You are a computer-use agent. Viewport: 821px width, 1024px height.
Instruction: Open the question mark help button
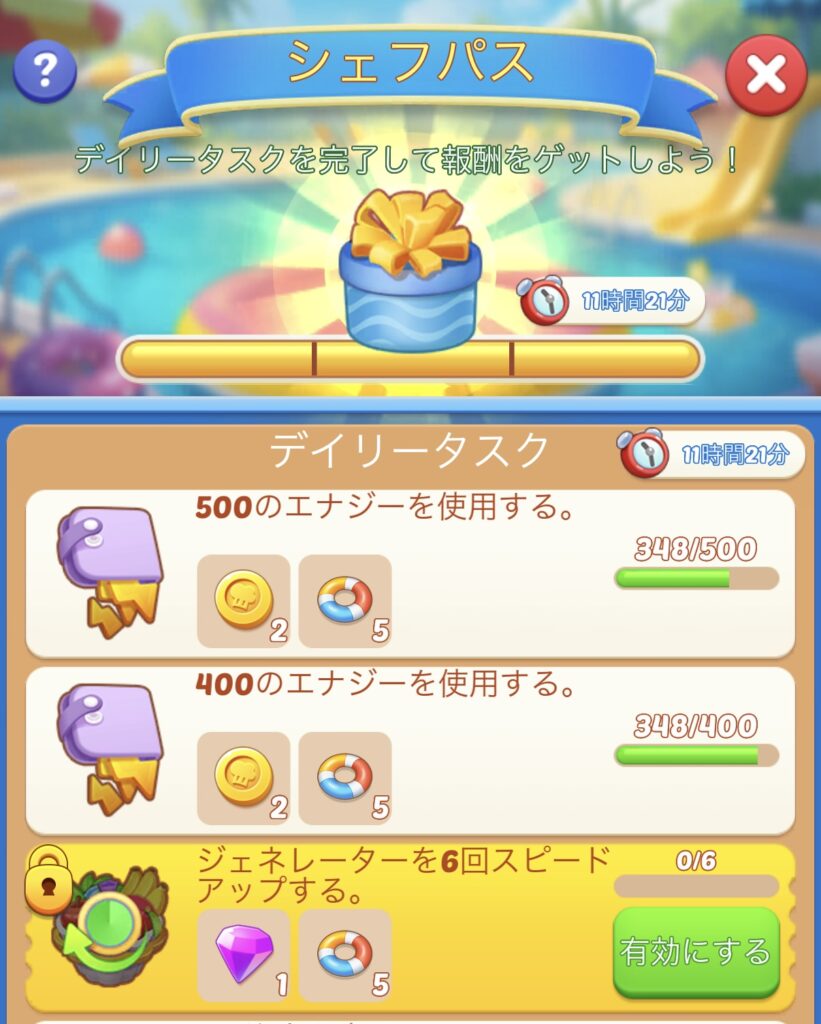[x=45, y=71]
